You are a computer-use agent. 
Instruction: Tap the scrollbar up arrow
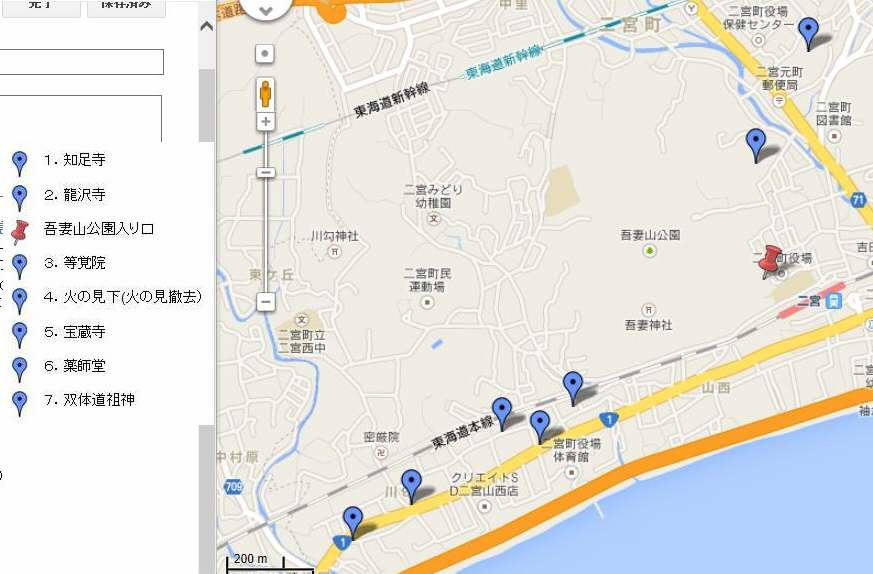[x=206, y=27]
